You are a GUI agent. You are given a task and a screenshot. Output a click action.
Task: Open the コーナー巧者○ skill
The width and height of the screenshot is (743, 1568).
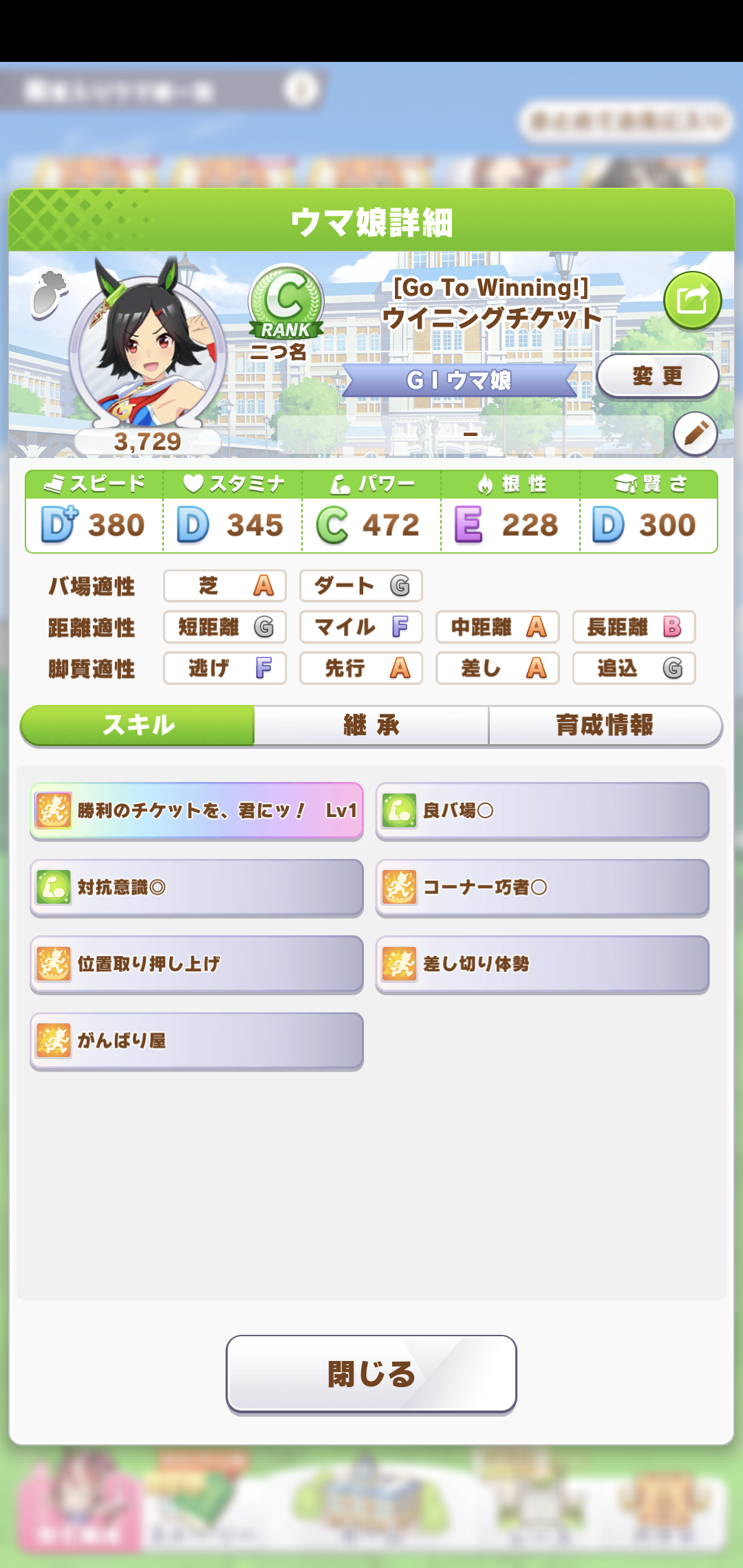coord(542,888)
